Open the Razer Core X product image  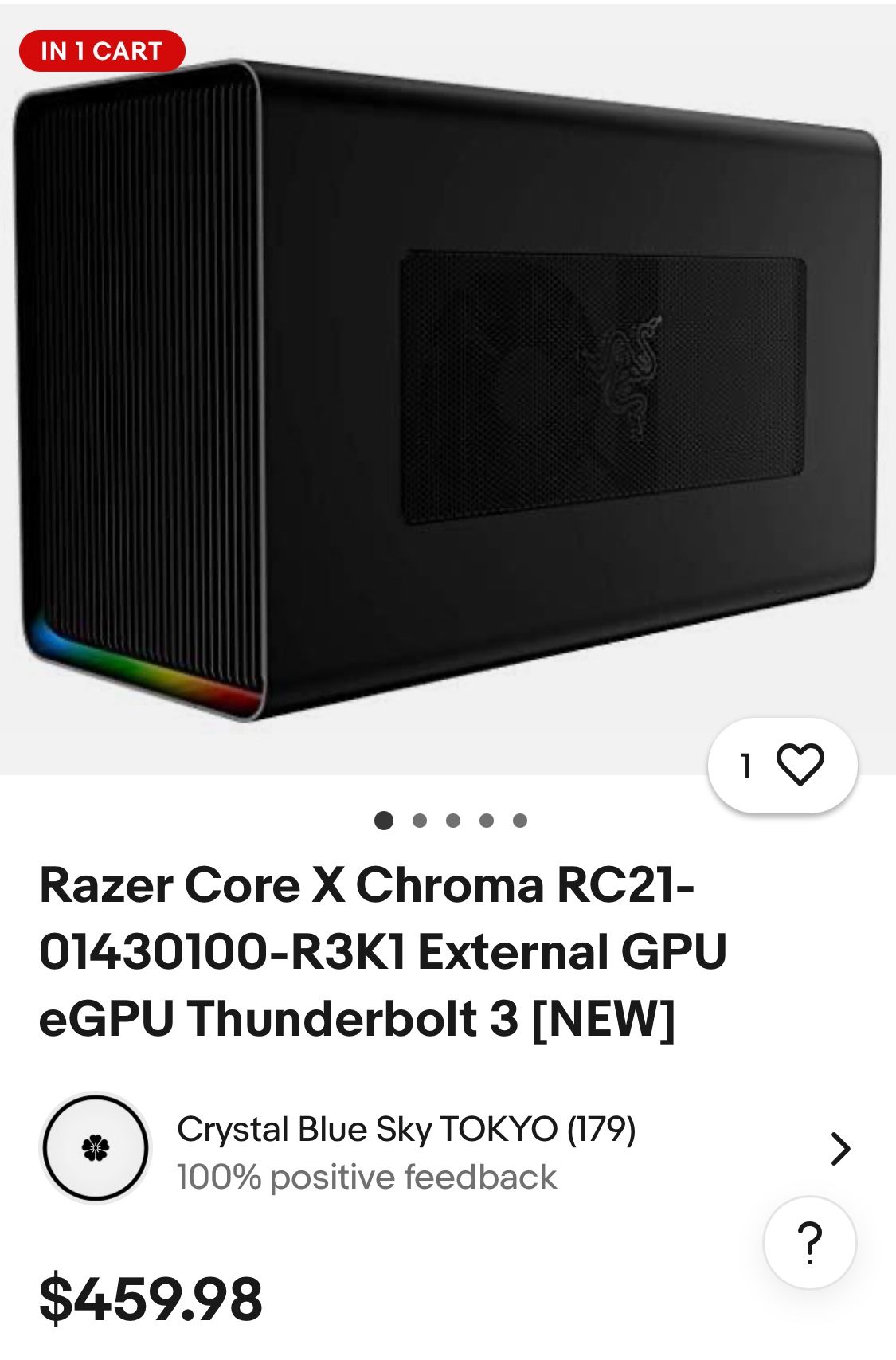448,390
